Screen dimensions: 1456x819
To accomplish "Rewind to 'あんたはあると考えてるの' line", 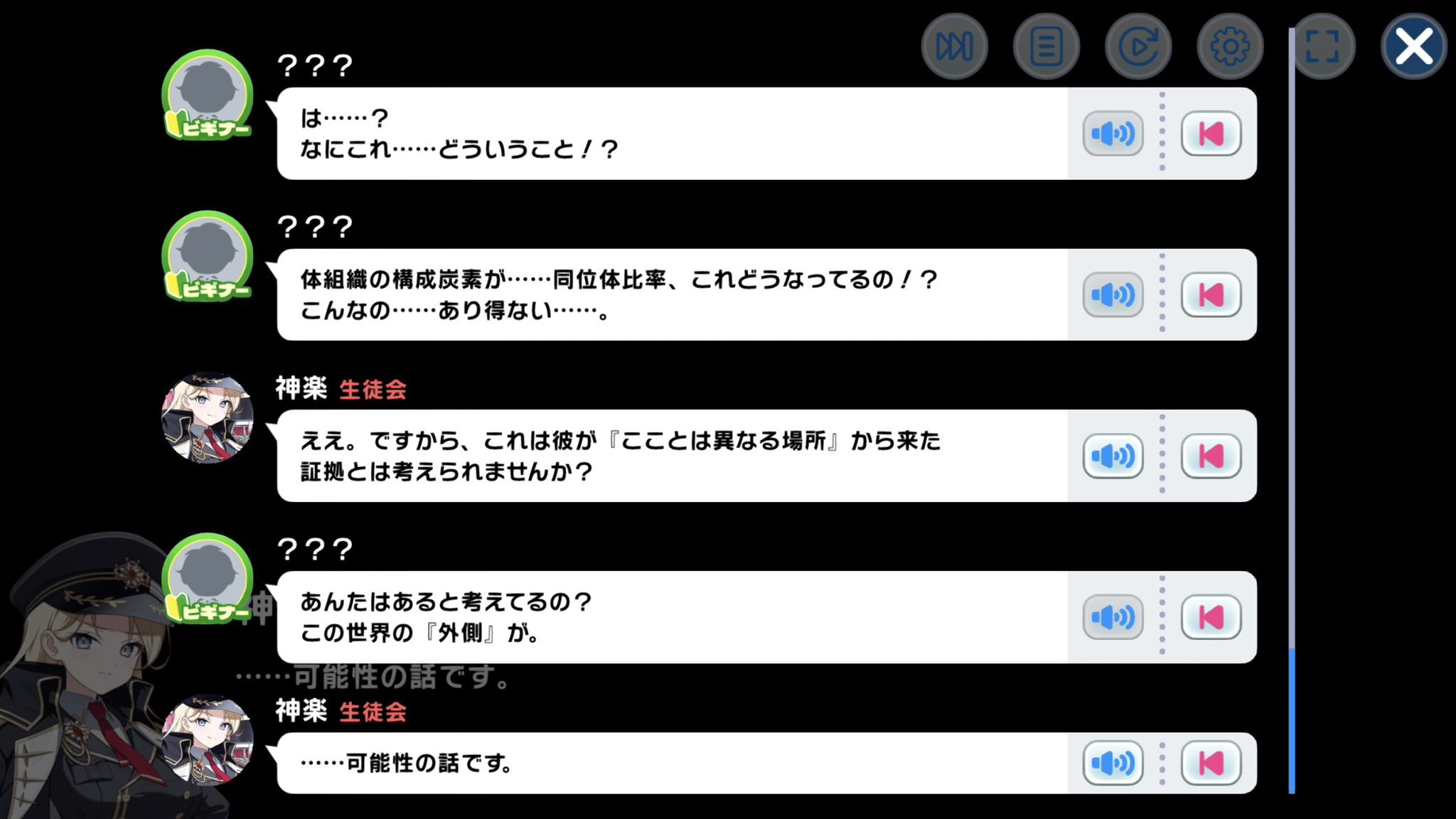I will pyautogui.click(x=1211, y=617).
